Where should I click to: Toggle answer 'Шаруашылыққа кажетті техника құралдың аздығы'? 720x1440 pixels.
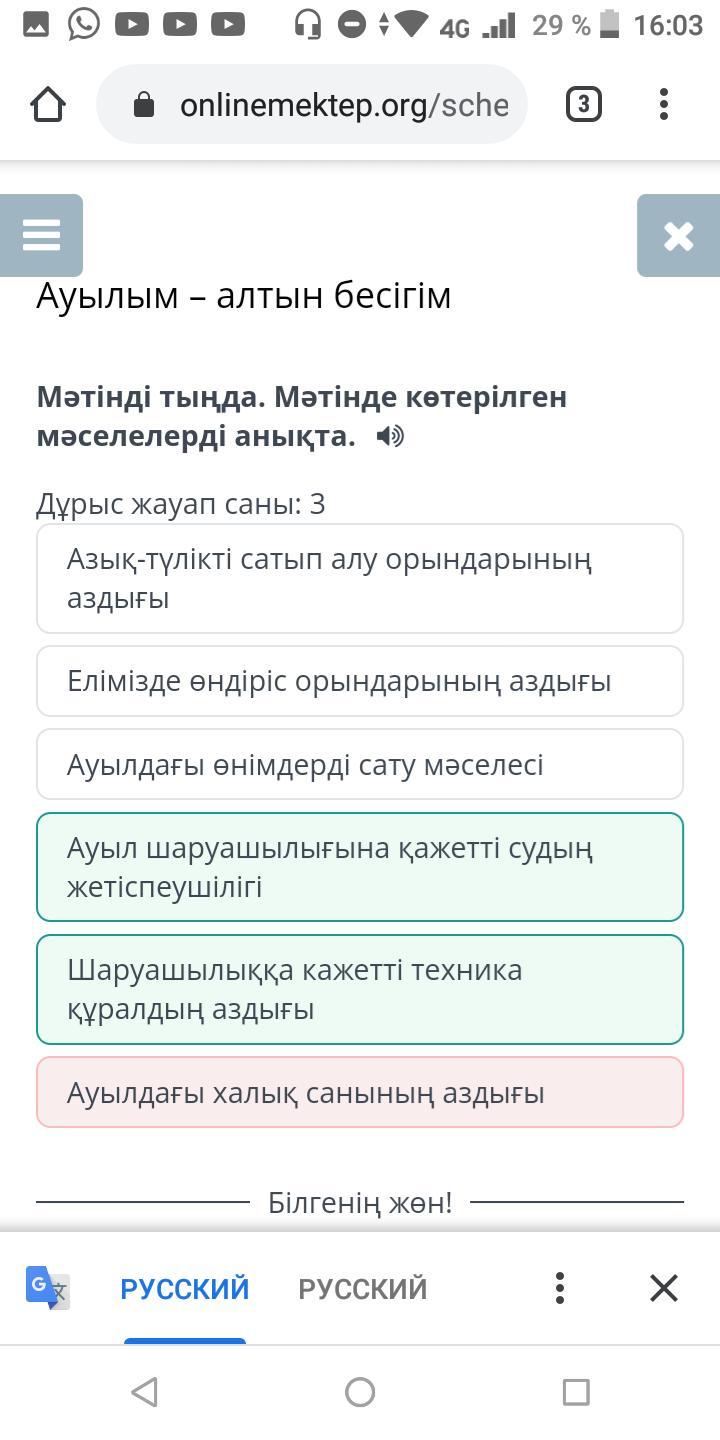pyautogui.click(x=360, y=989)
